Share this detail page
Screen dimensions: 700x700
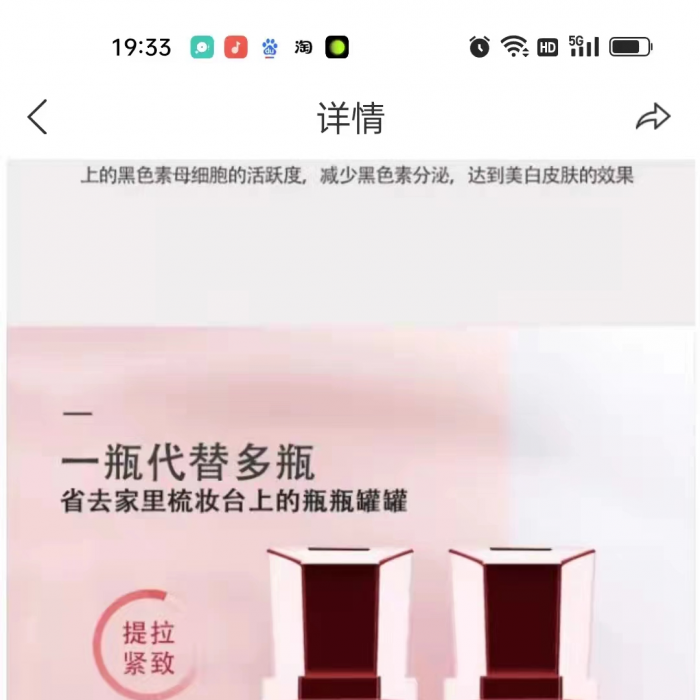coord(652,118)
